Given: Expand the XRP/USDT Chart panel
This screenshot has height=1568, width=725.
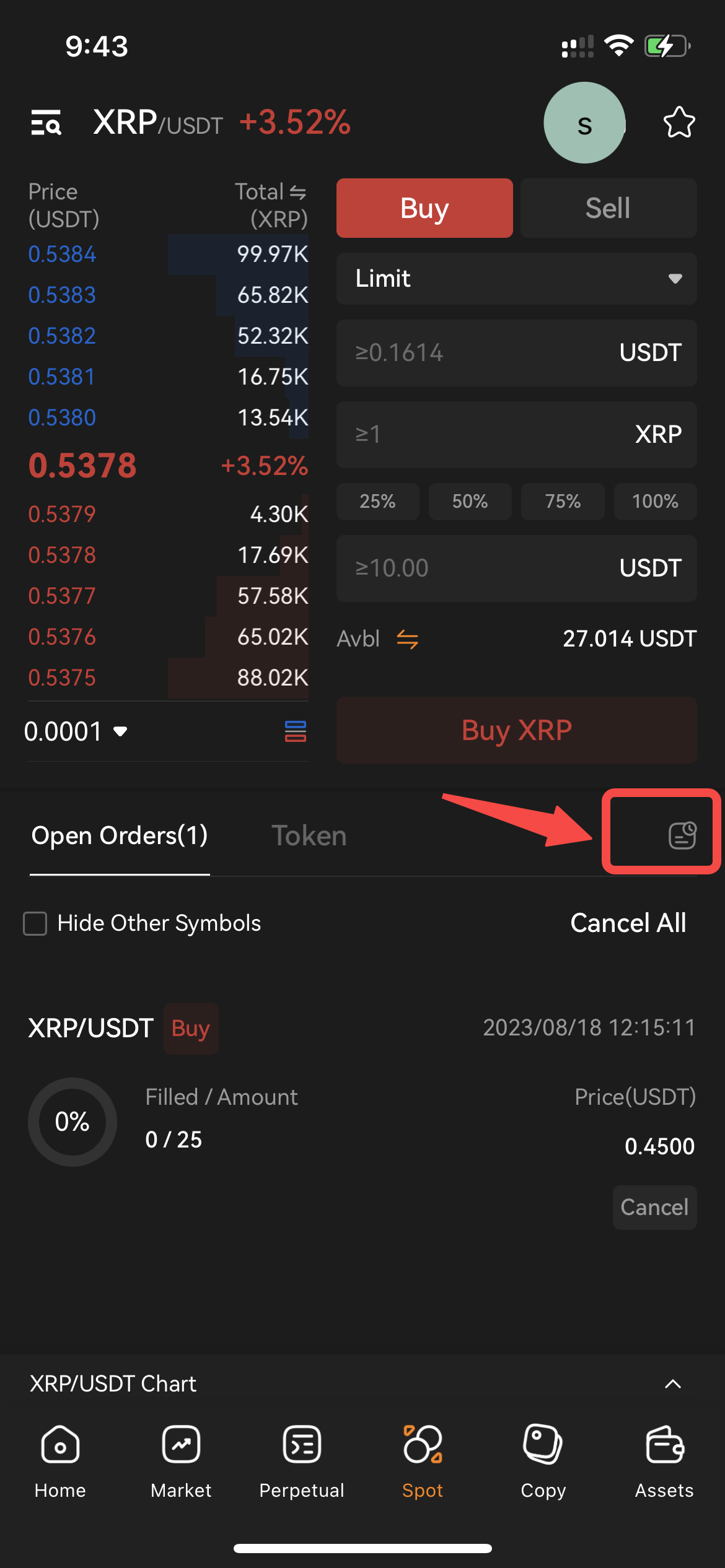Looking at the screenshot, I should pos(673,1384).
